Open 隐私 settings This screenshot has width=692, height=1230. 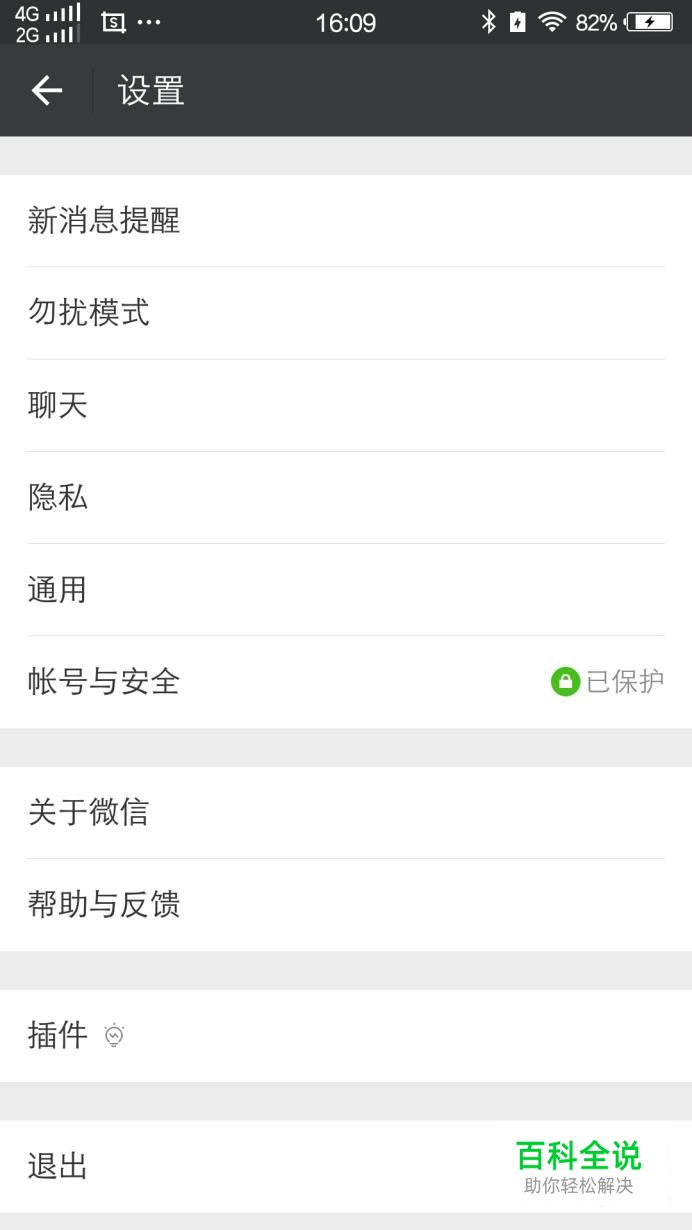[x=346, y=497]
